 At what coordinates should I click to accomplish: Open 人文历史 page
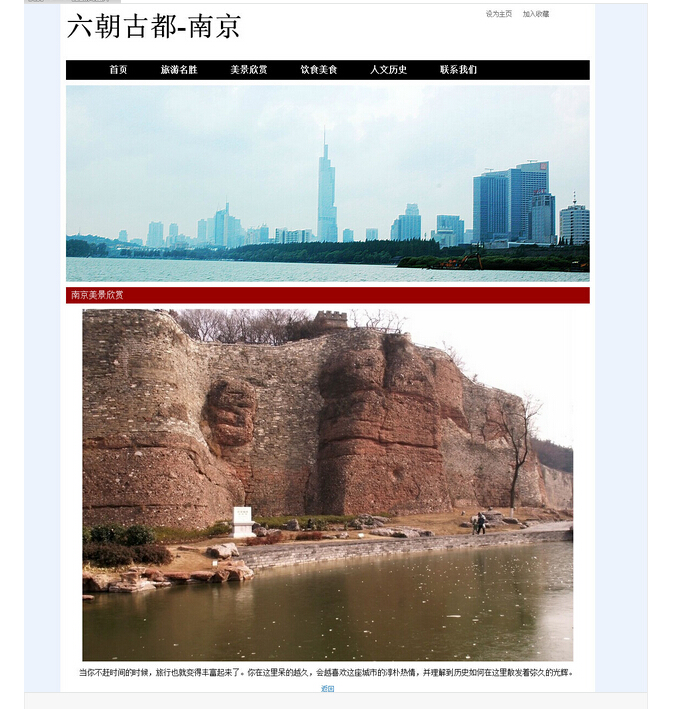pos(389,70)
